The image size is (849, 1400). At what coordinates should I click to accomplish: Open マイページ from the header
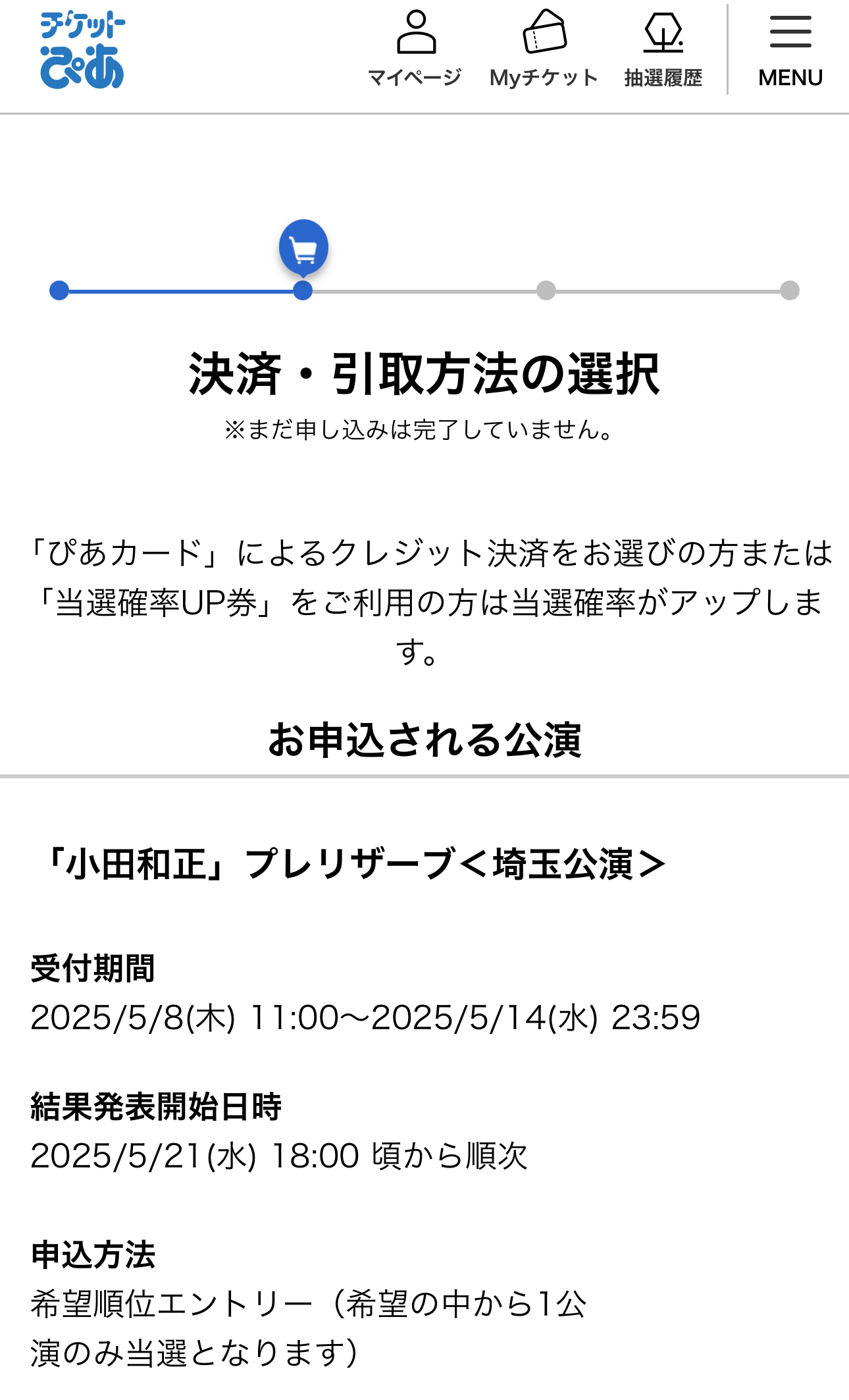(415, 49)
